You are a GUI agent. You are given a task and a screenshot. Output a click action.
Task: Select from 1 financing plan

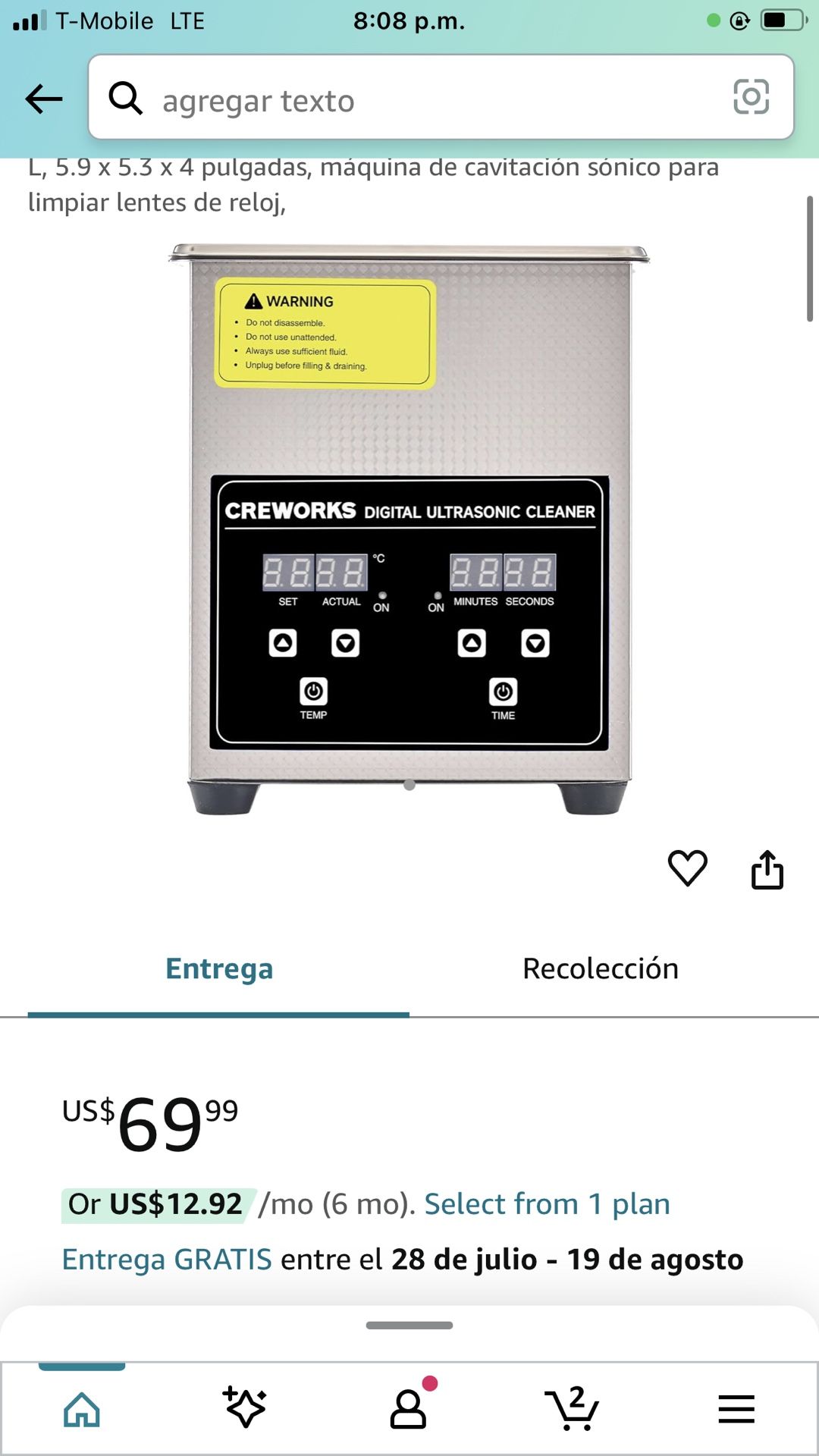547,1203
